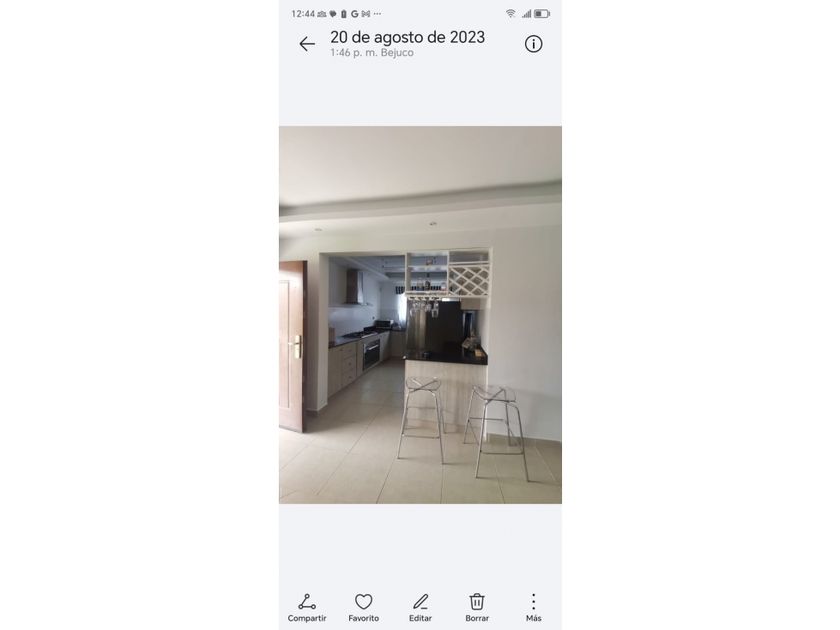Mark the photo as Favorito

click(x=364, y=607)
